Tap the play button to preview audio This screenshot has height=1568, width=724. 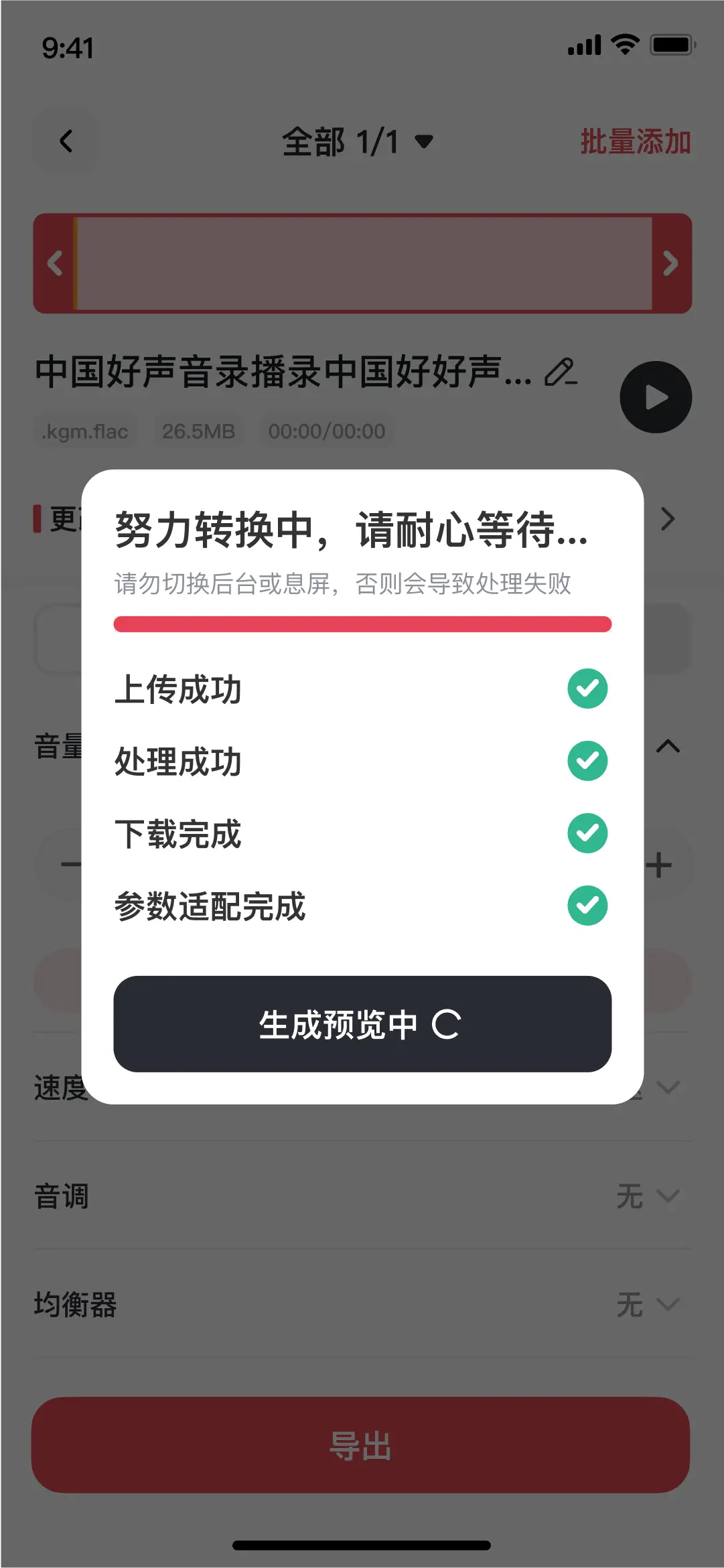coord(655,397)
